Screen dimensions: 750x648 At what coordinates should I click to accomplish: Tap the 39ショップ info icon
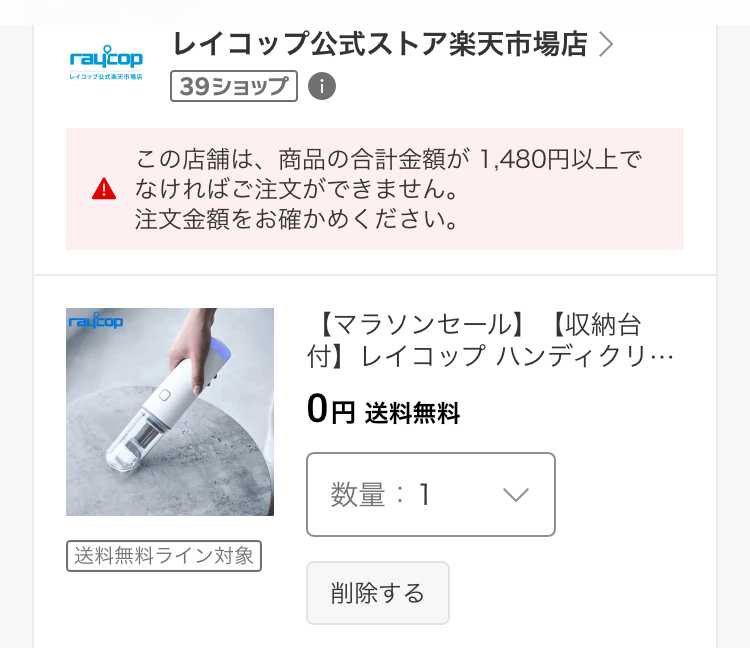(321, 87)
